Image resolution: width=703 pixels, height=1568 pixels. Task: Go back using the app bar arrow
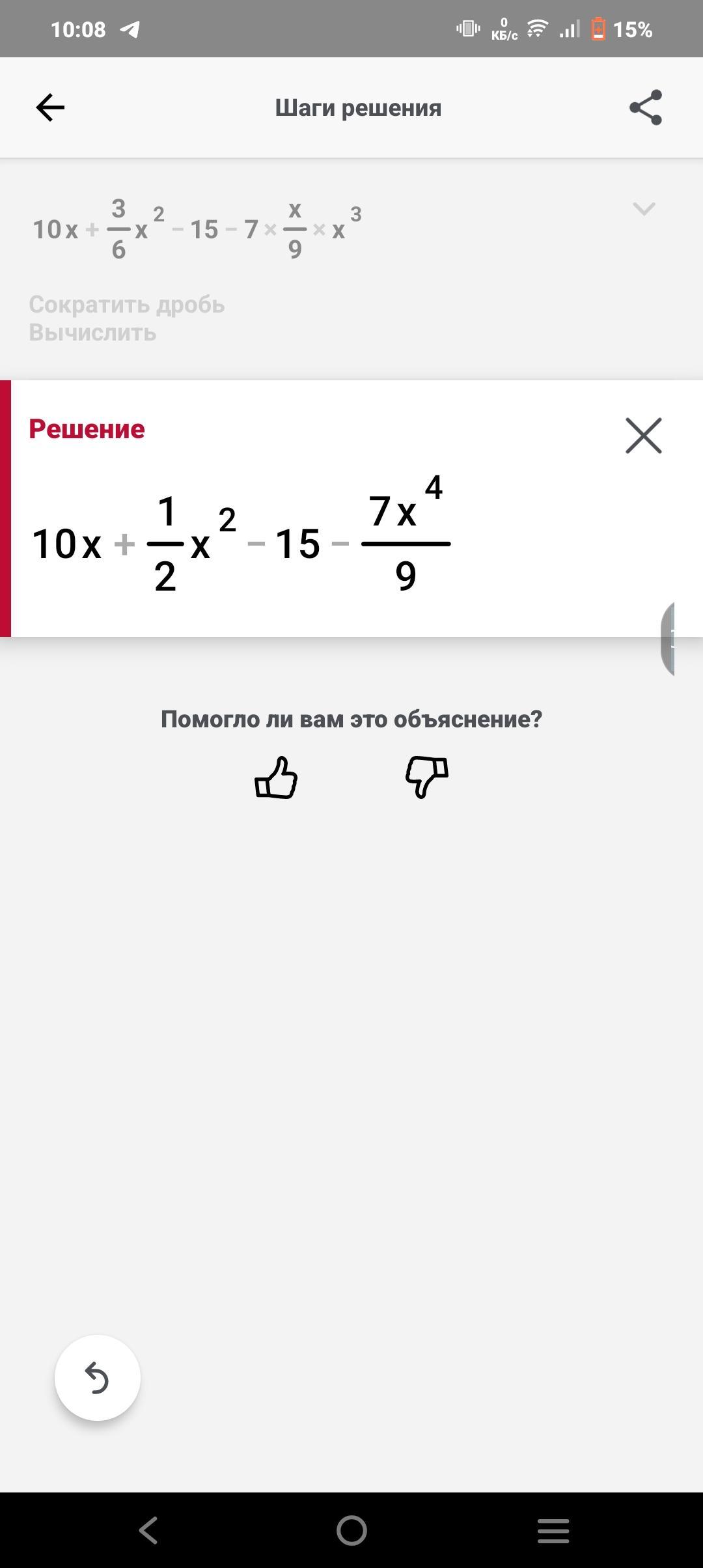pyautogui.click(x=50, y=107)
